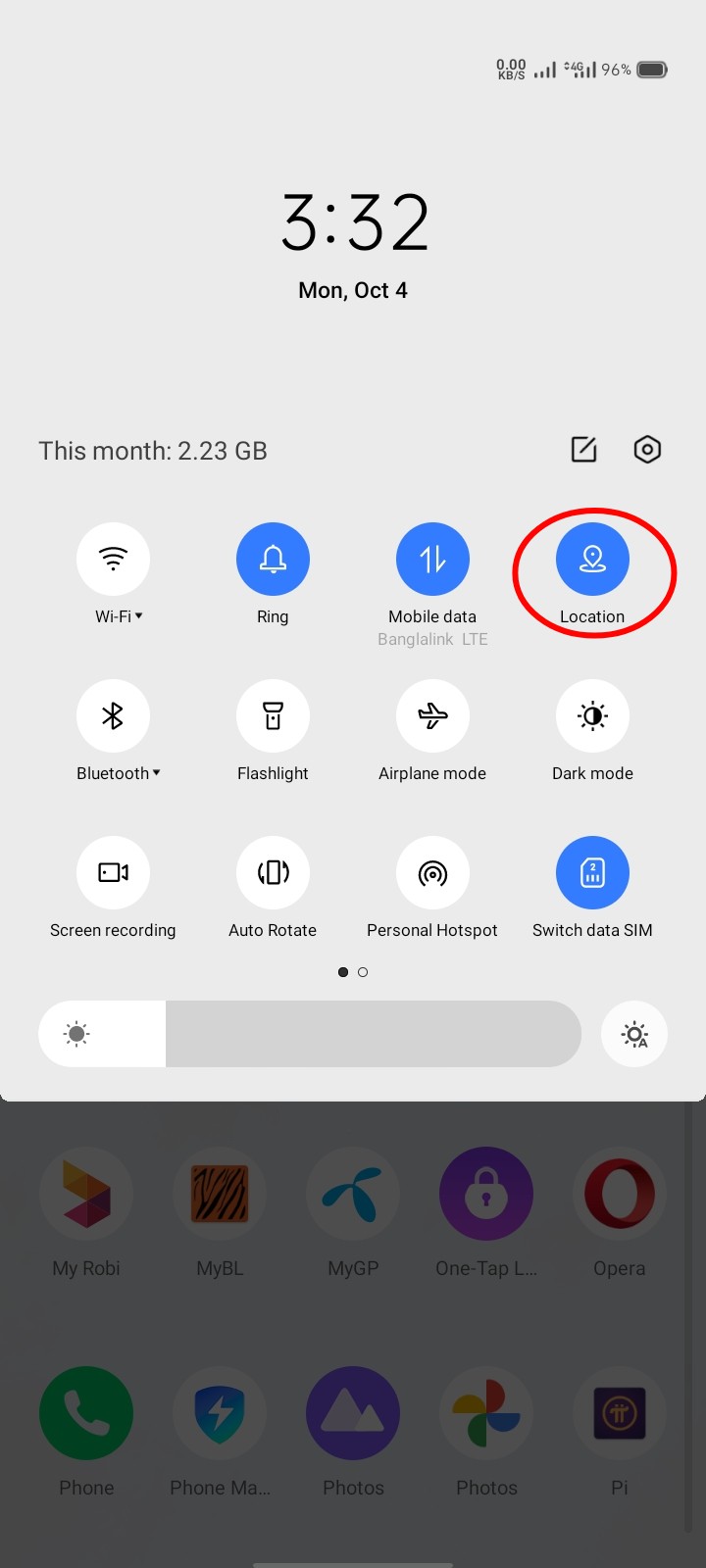706x1568 pixels.
Task: Tap the brightness slider bar
Action: [x=310, y=1034]
